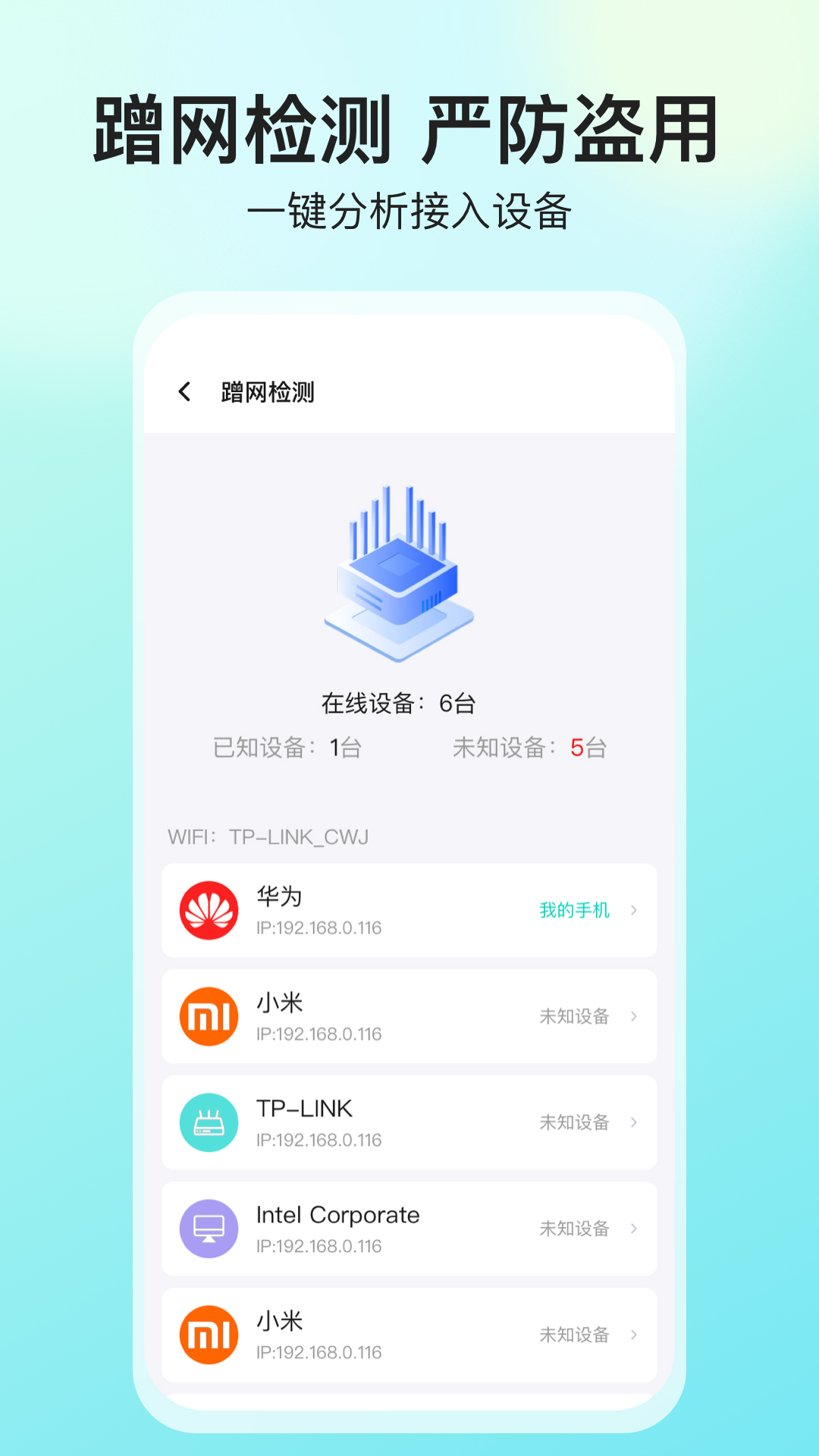The width and height of the screenshot is (819, 1456).
Task: Tap 未知设备 next to Intel Corporate
Action: [x=575, y=1229]
